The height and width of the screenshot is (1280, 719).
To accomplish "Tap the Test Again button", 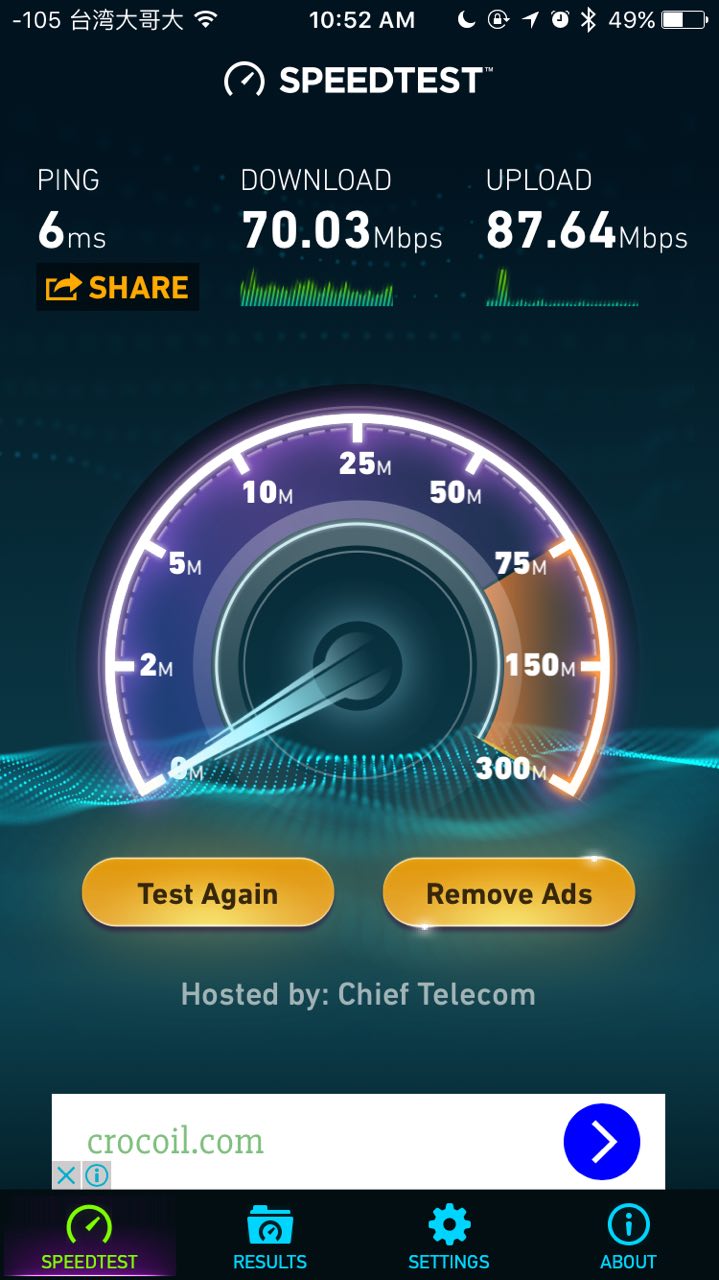I will [x=208, y=893].
